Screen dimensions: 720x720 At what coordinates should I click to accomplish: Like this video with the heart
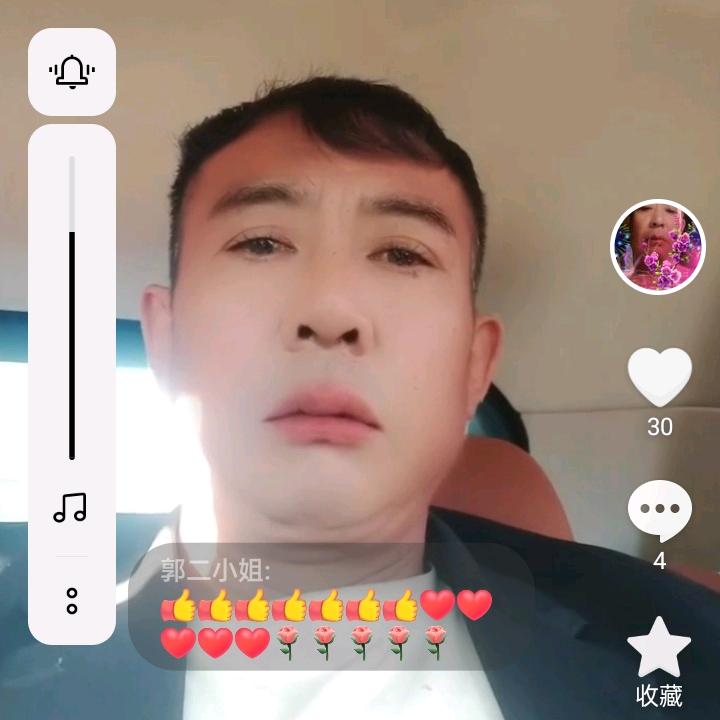pos(659,378)
